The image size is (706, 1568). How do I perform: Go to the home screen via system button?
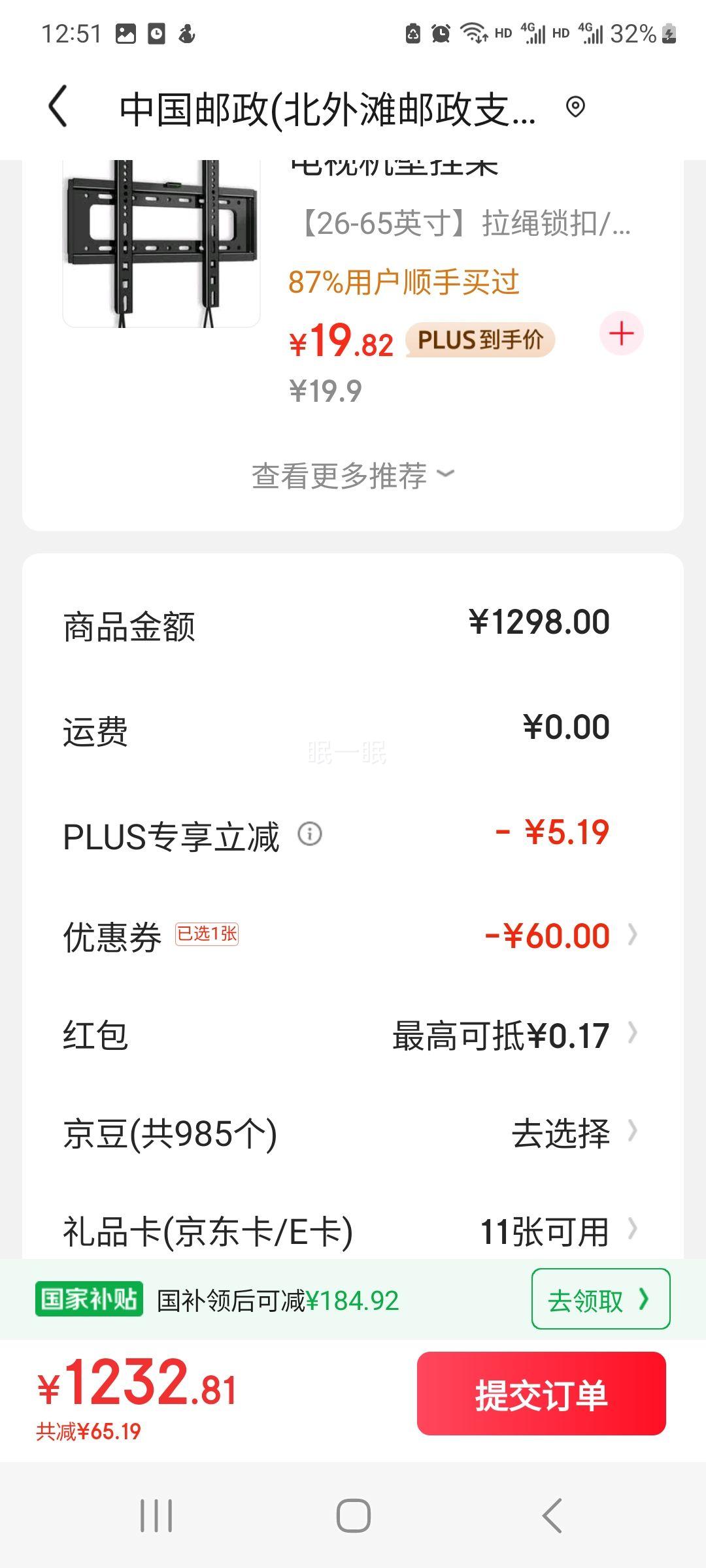pos(353,1516)
